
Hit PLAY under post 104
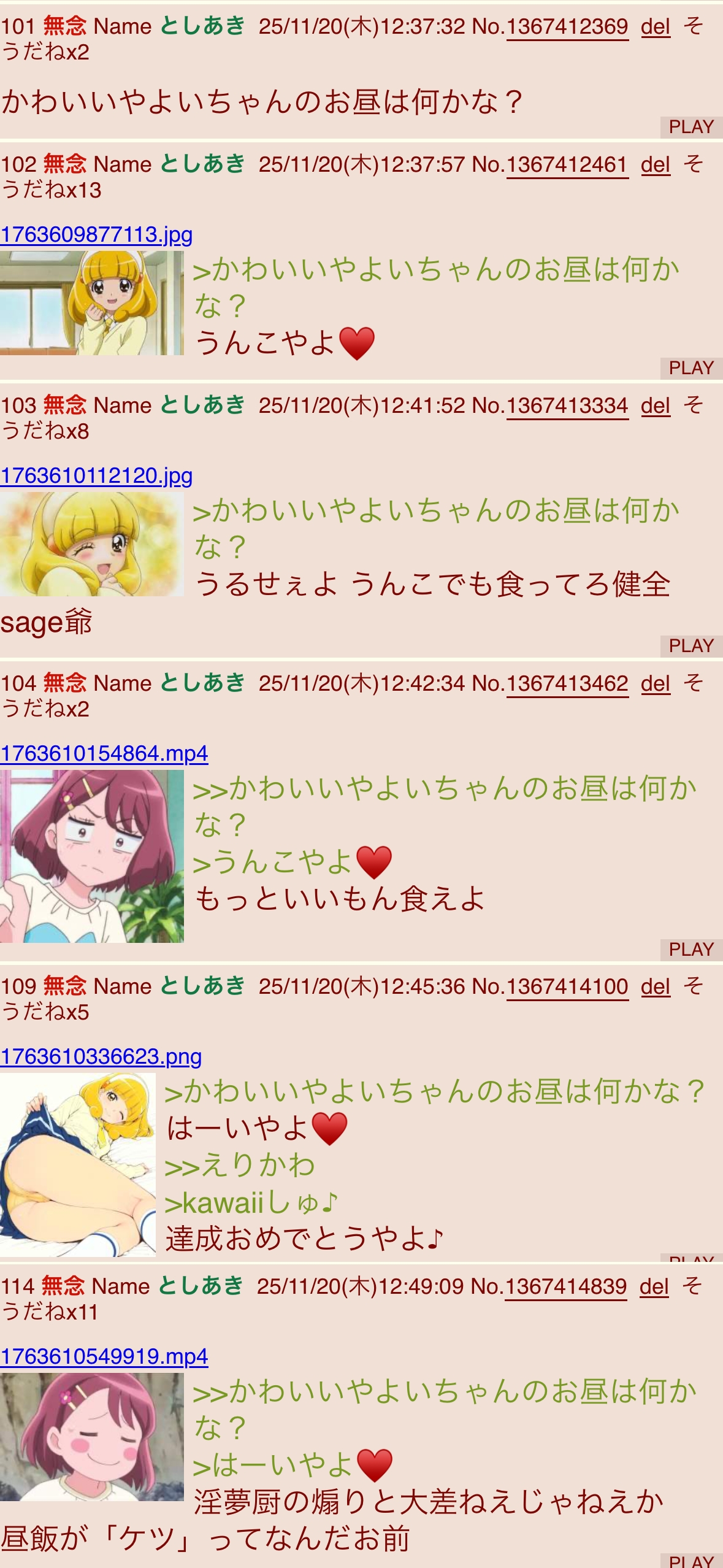[691, 950]
